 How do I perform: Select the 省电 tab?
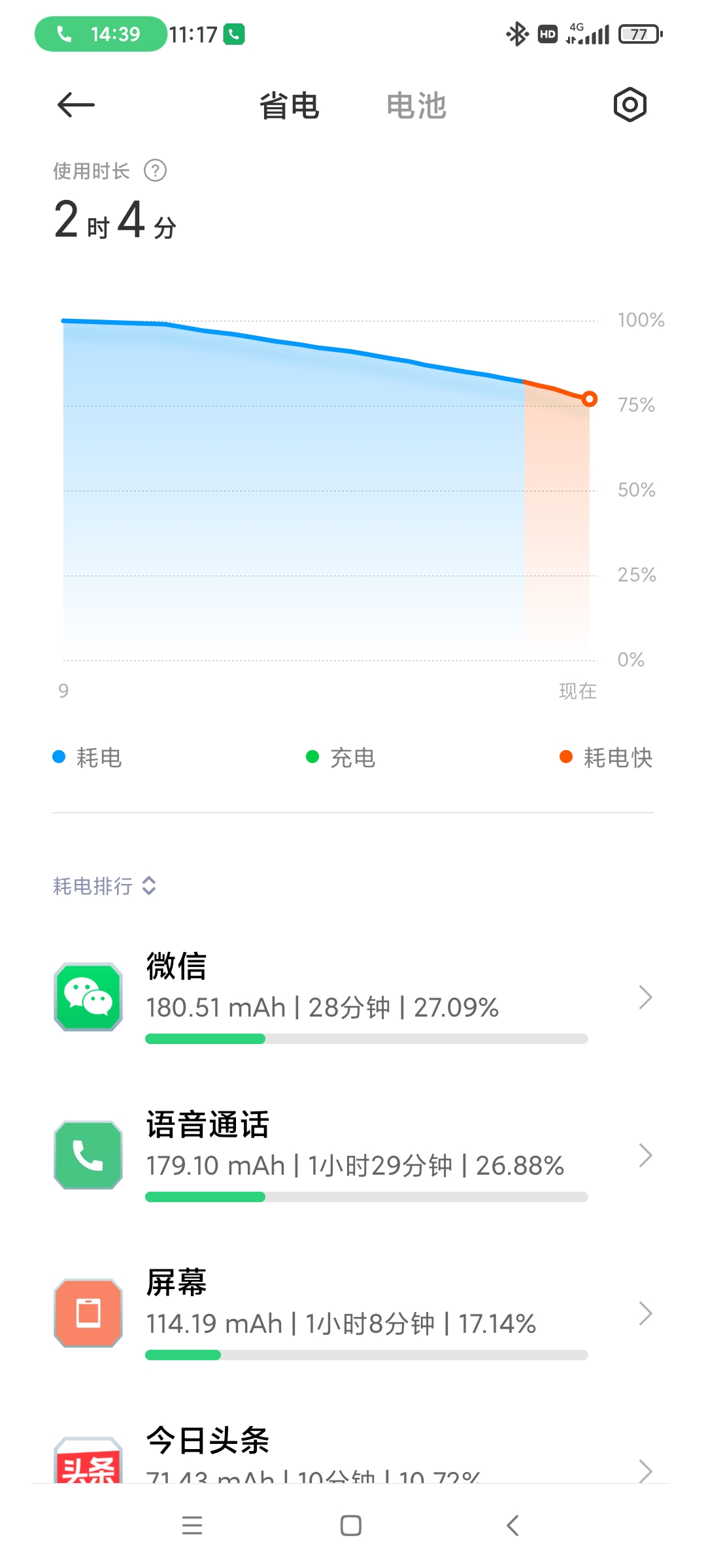290,106
